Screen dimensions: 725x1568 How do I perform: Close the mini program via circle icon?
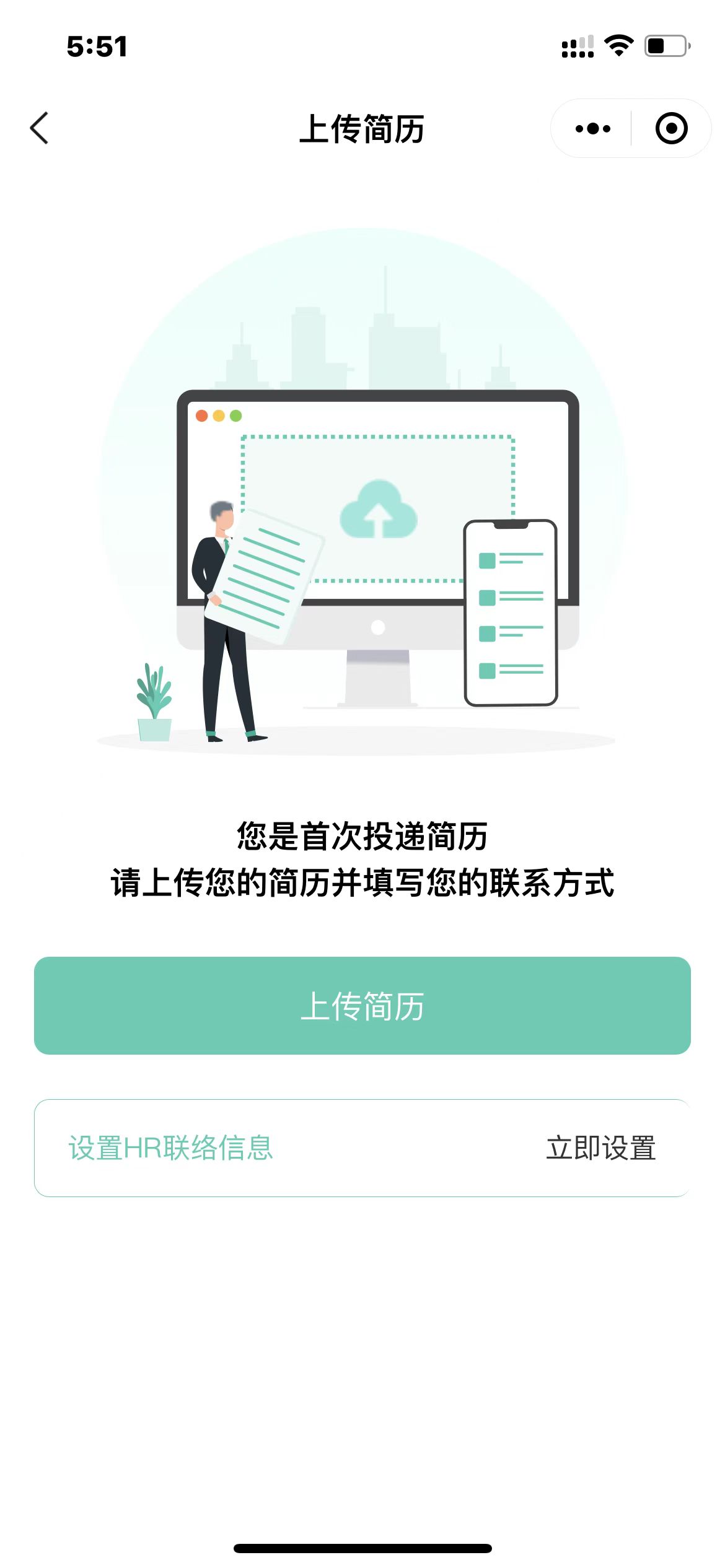click(x=671, y=129)
